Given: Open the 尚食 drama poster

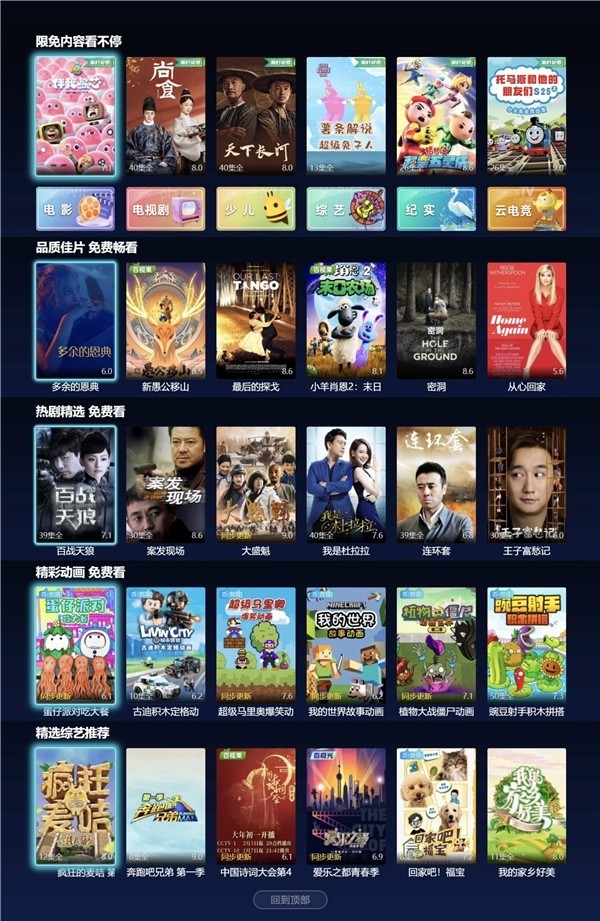Looking at the screenshot, I should [165, 115].
